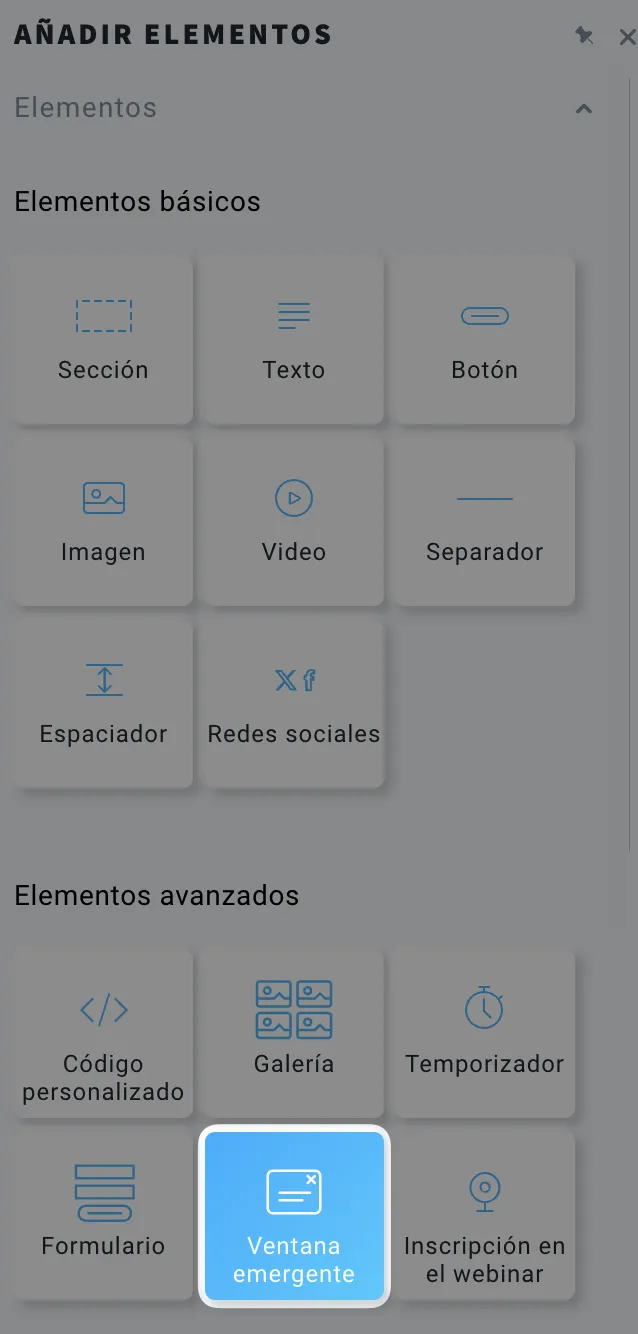Image resolution: width=638 pixels, height=1334 pixels.
Task: Insert Código personalizado element
Action: 103,1033
